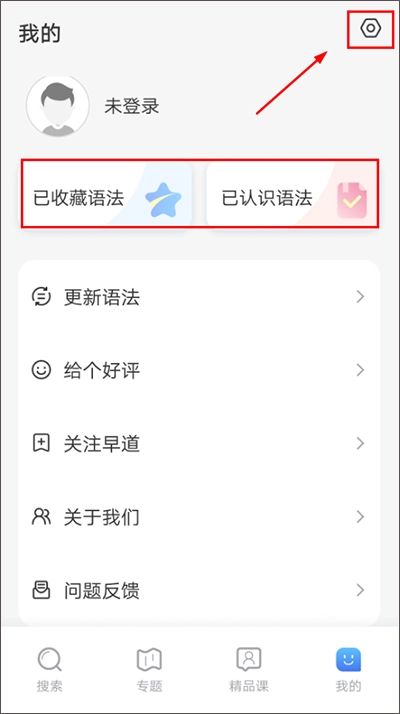400x714 pixels.
Task: Tap the 未登录 profile avatar to log in
Action: pyautogui.click(x=58, y=106)
